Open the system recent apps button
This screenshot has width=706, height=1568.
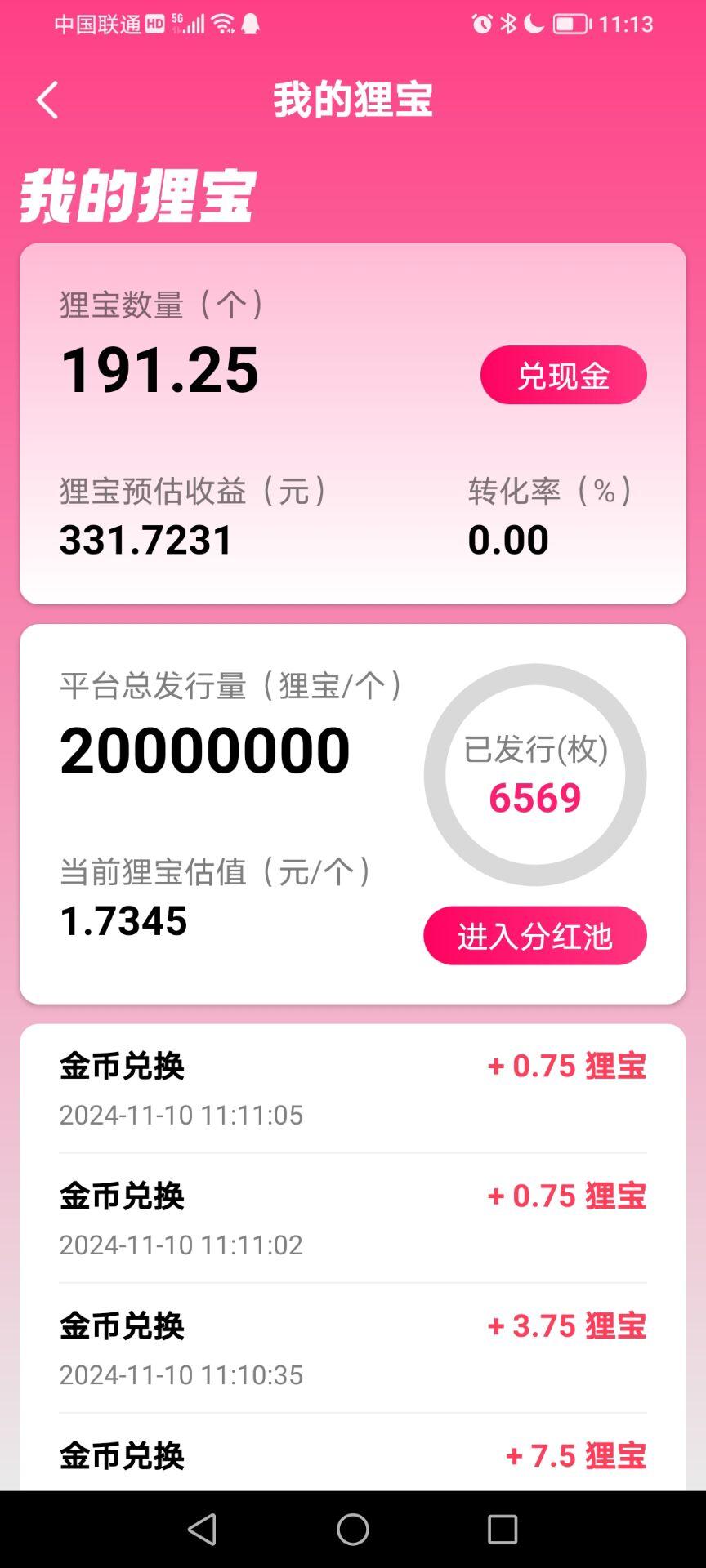tap(503, 1529)
